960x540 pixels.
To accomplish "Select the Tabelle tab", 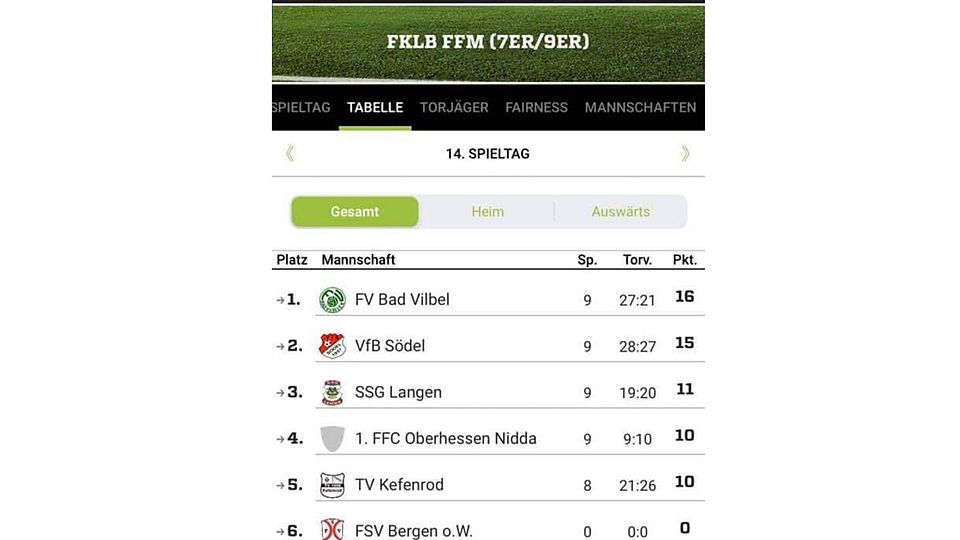I will pyautogui.click(x=375, y=107).
